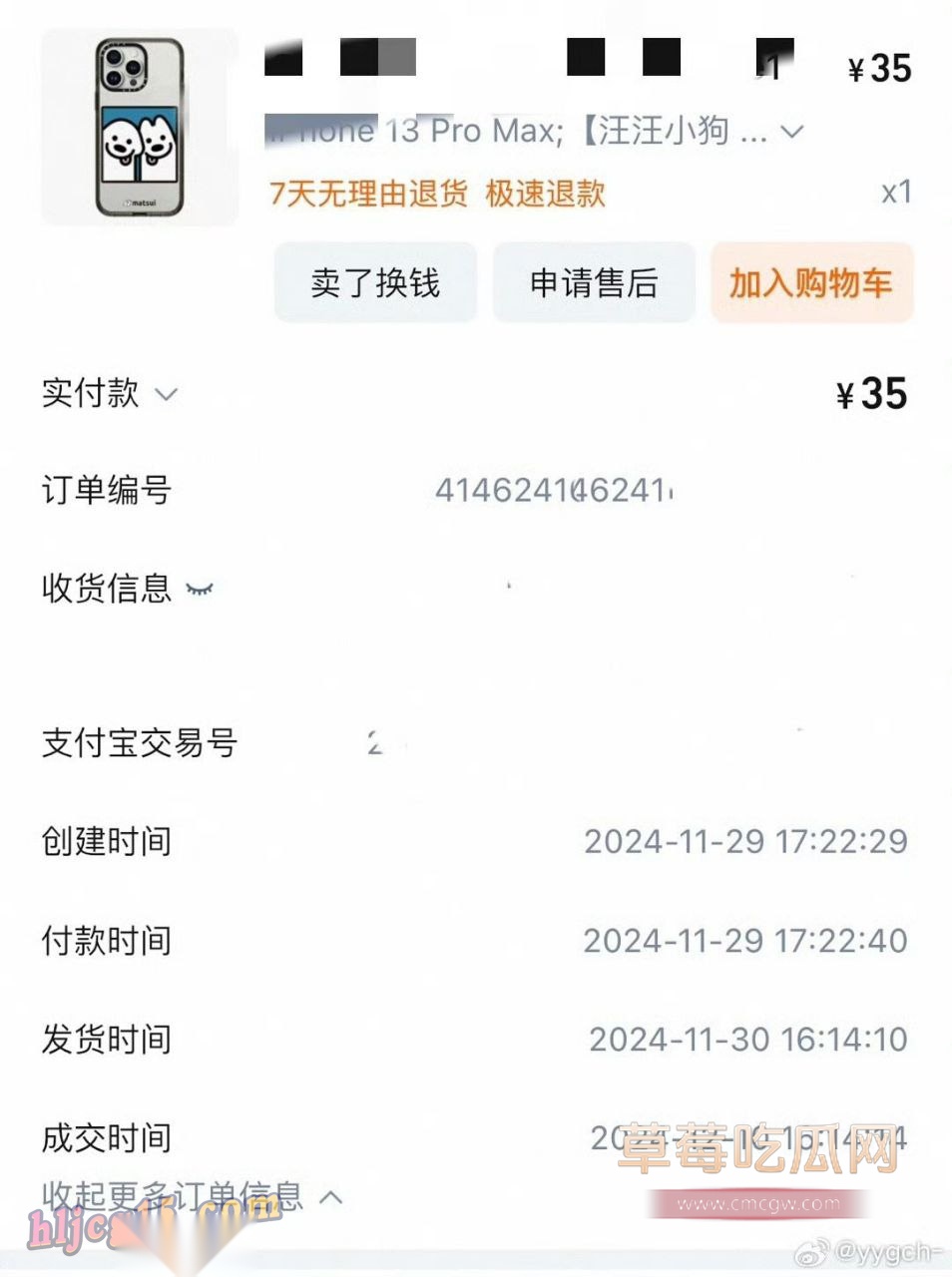Expand the 实付款 payment breakdown
This screenshot has width=952, height=1277.
tap(166, 394)
